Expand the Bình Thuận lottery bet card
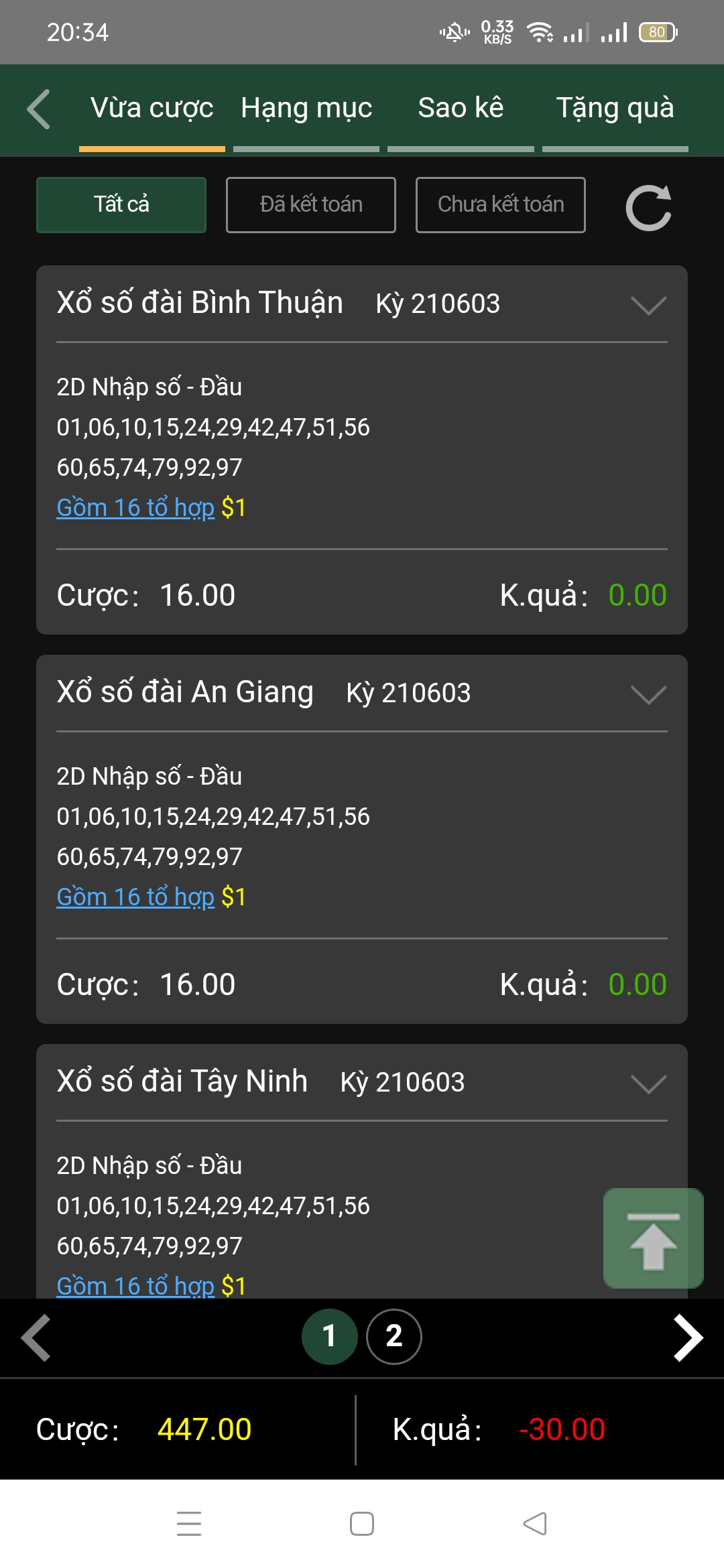 [648, 306]
